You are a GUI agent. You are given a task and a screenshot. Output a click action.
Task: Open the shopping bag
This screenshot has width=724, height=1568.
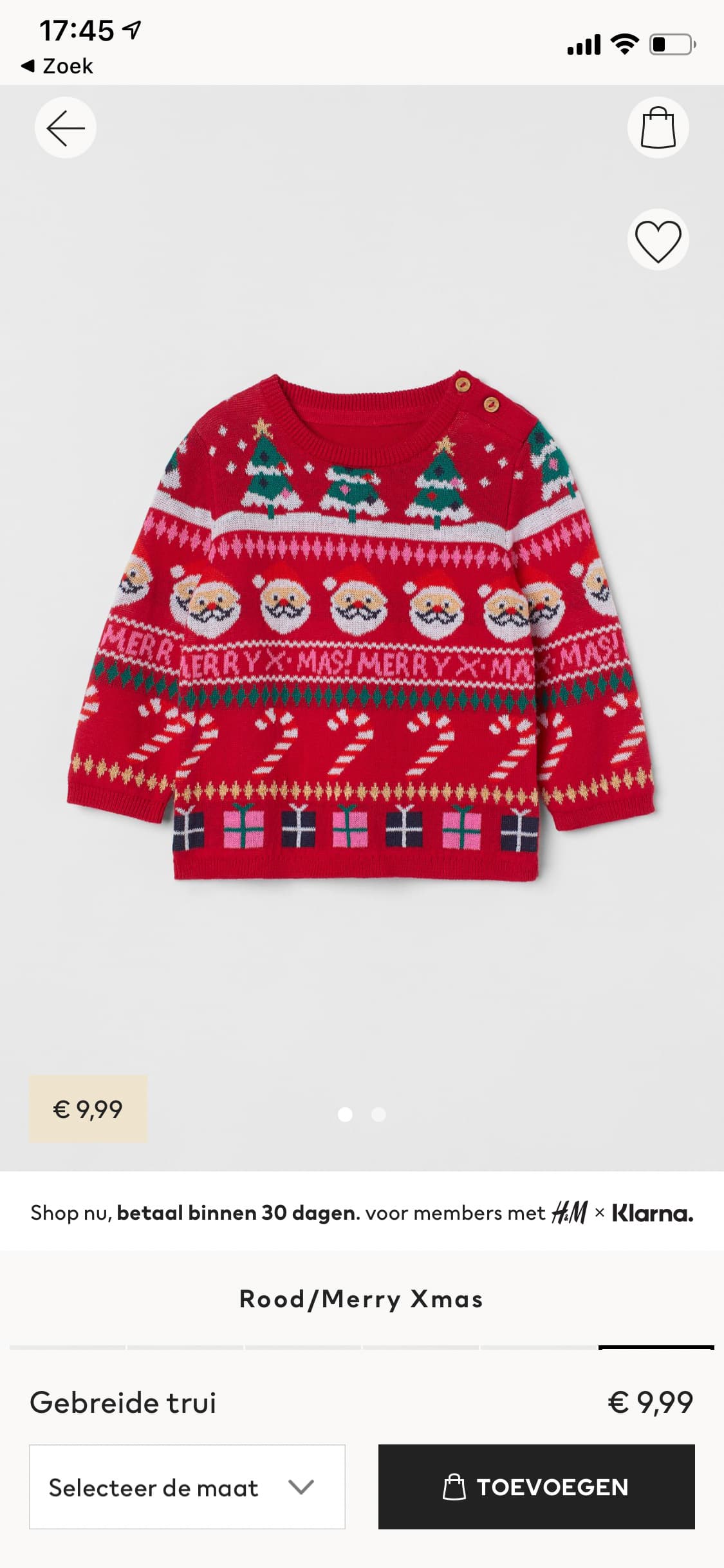658,127
